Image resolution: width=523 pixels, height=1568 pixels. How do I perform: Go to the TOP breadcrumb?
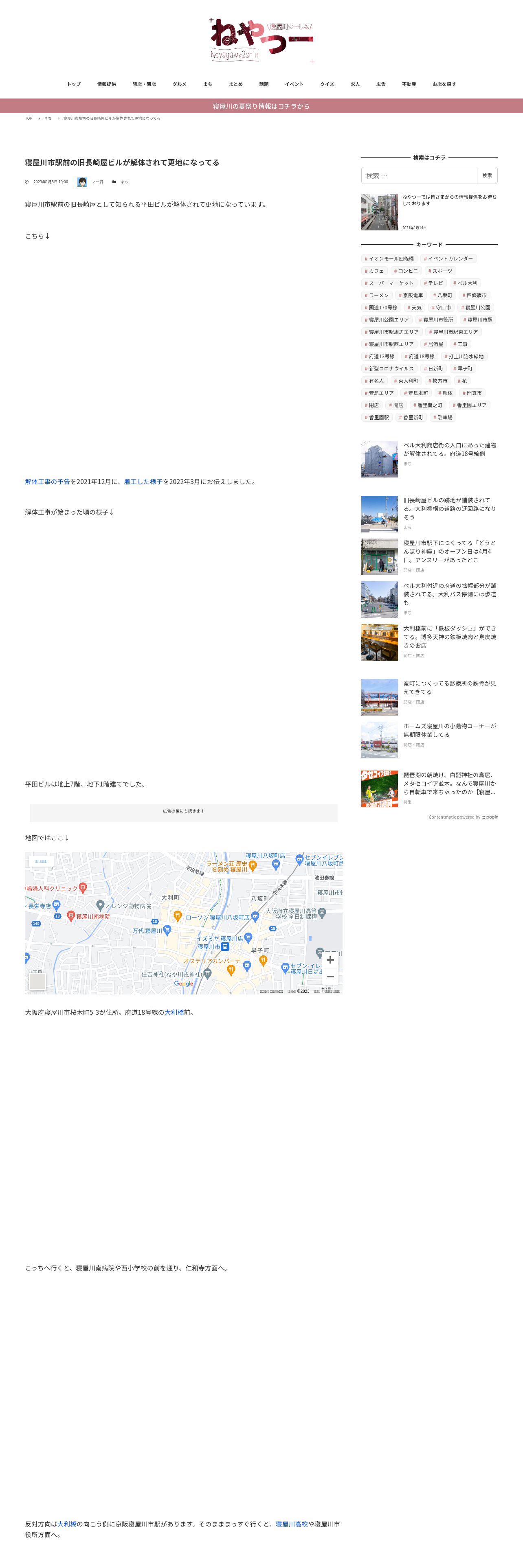pyautogui.click(x=29, y=118)
